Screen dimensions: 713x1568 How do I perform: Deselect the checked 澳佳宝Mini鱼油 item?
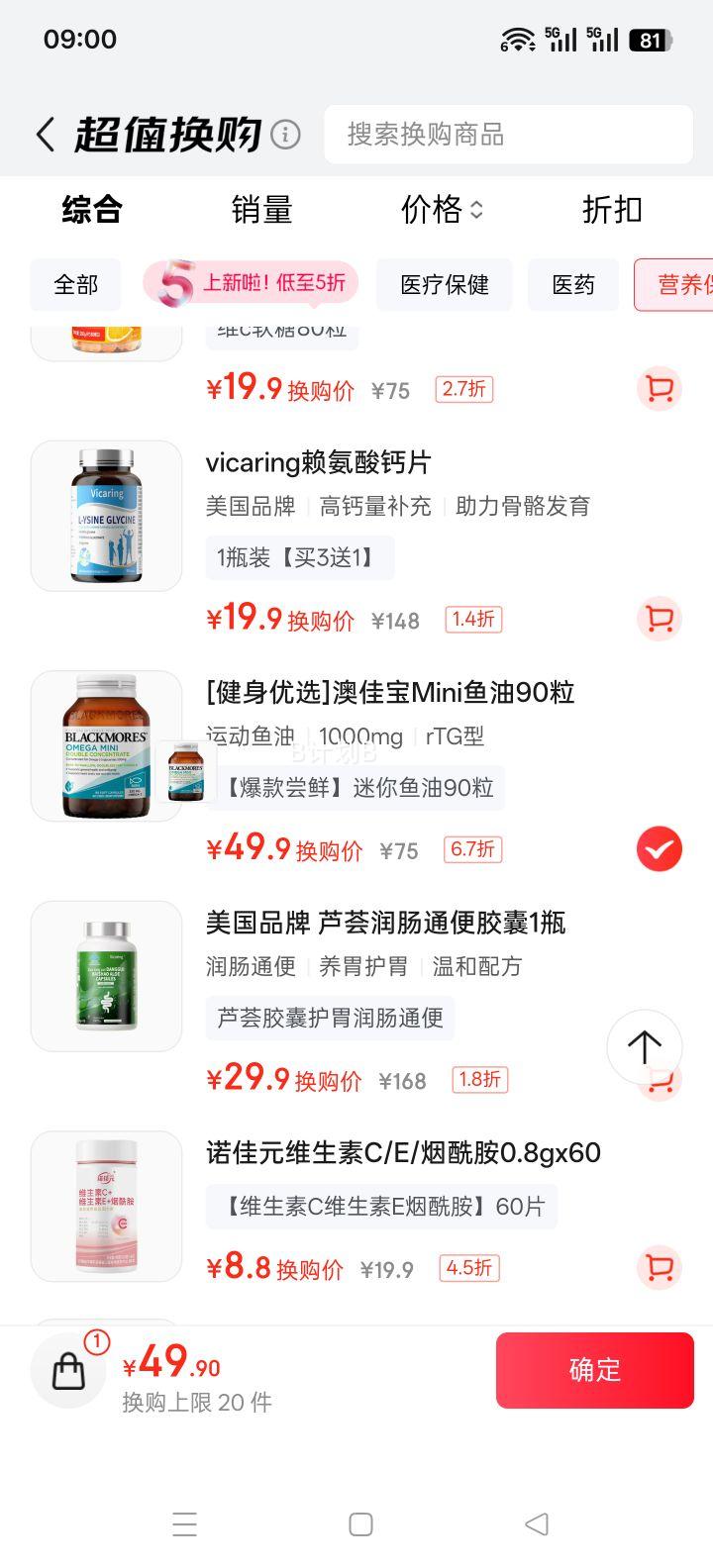click(659, 848)
